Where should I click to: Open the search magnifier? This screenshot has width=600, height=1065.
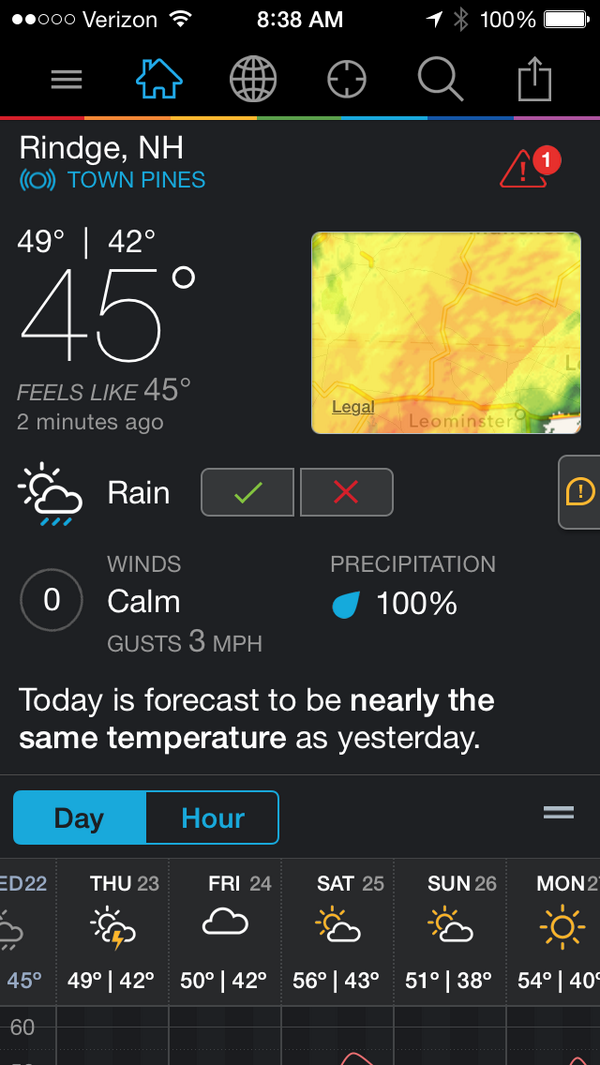(440, 79)
